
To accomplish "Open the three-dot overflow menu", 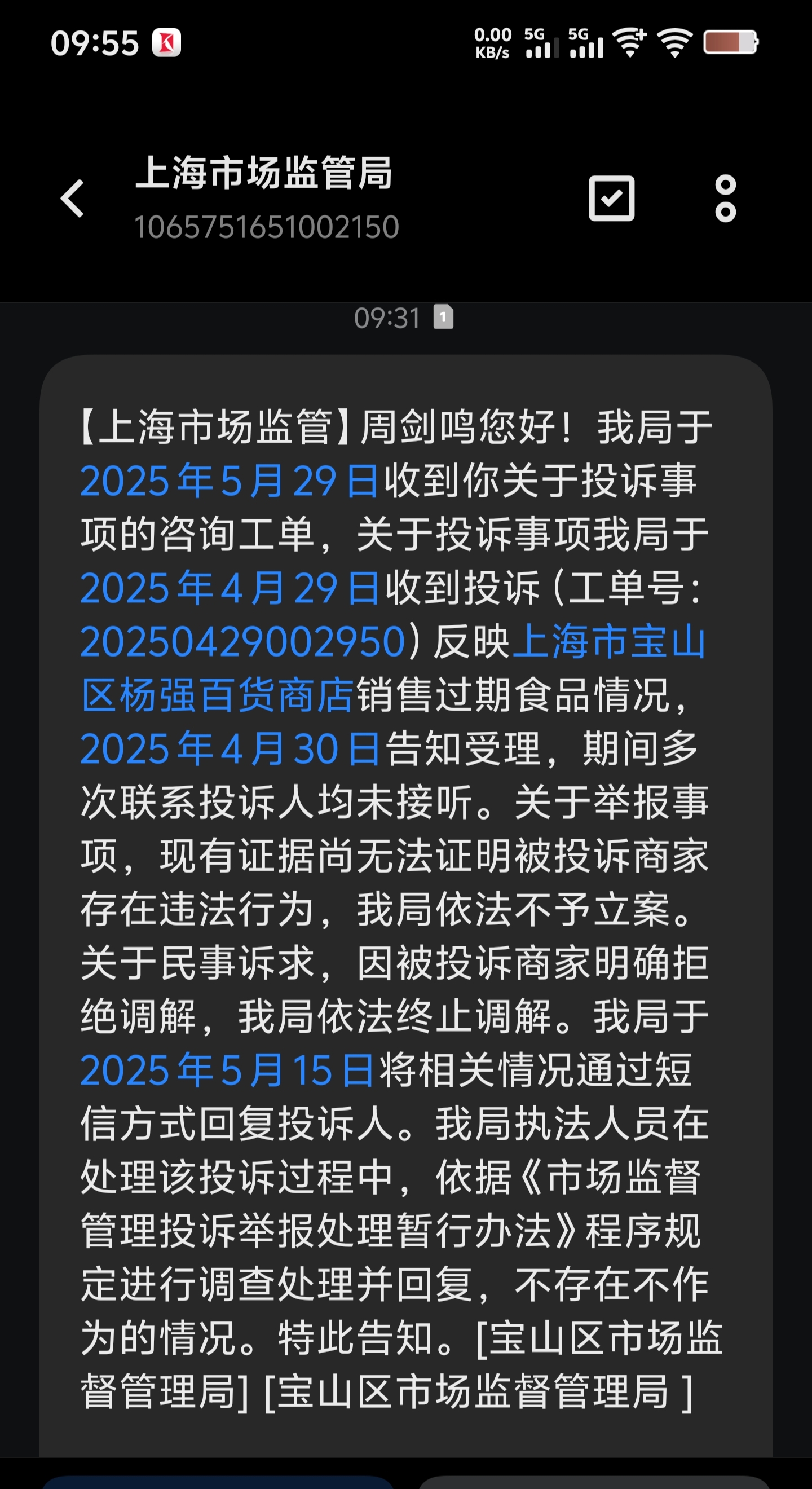I will [x=725, y=199].
